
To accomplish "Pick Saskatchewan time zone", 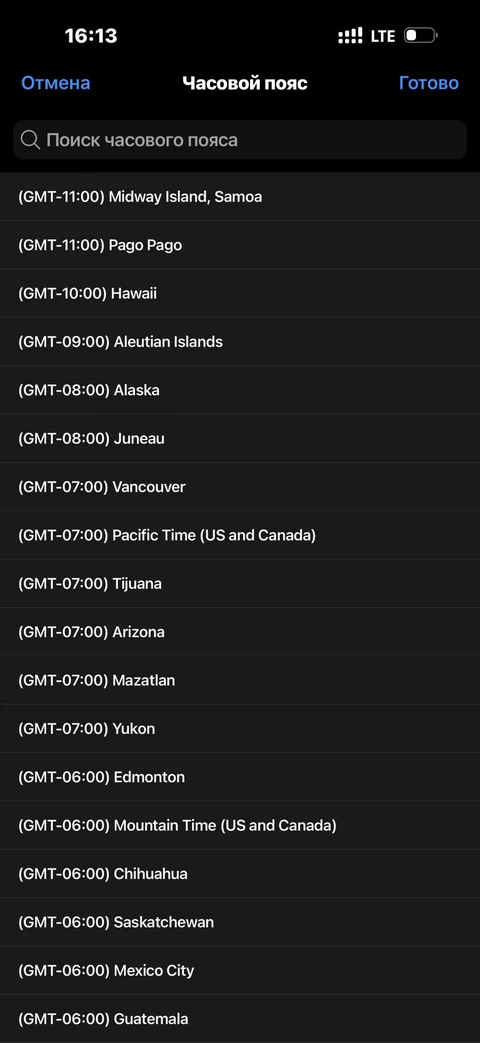I will 240,922.
